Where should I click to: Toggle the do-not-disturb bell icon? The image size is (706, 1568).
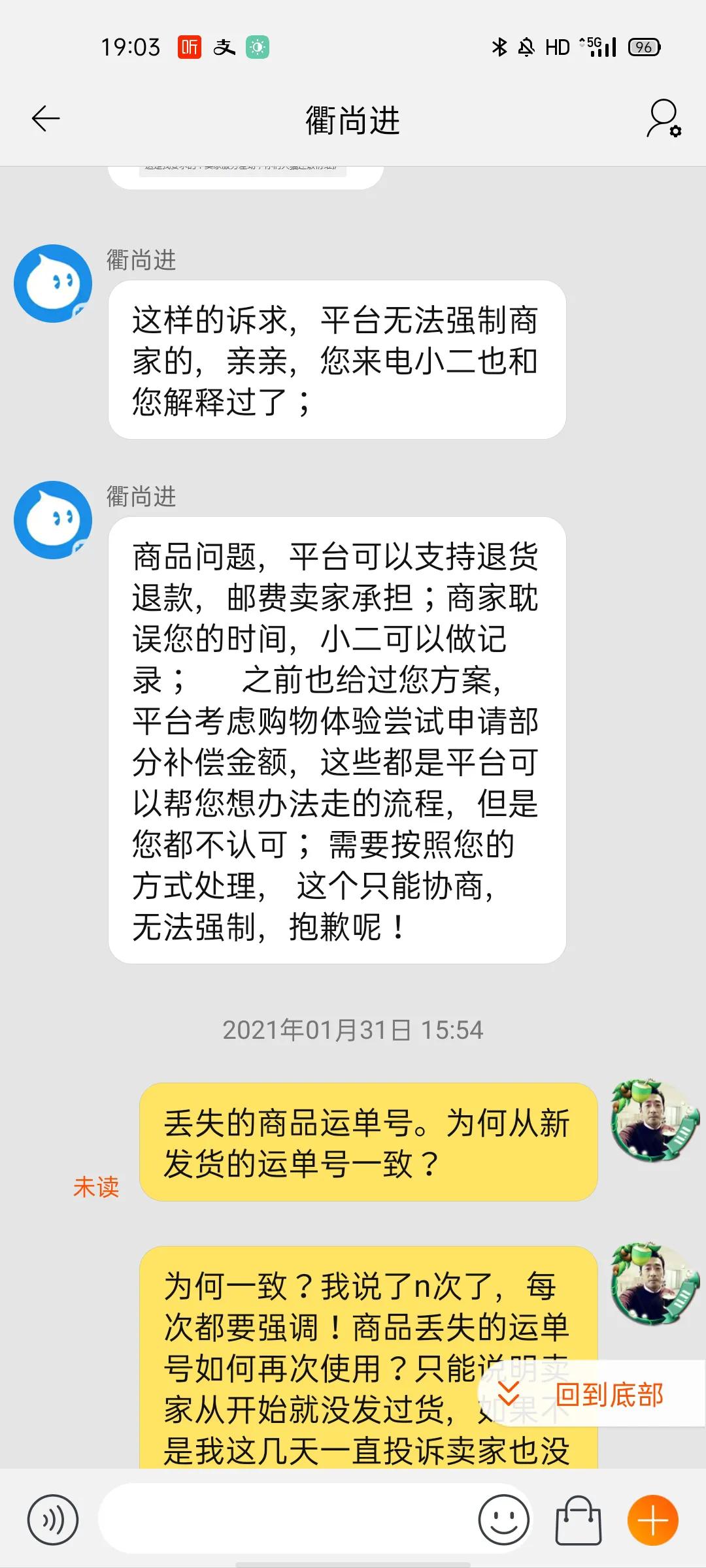[526, 47]
